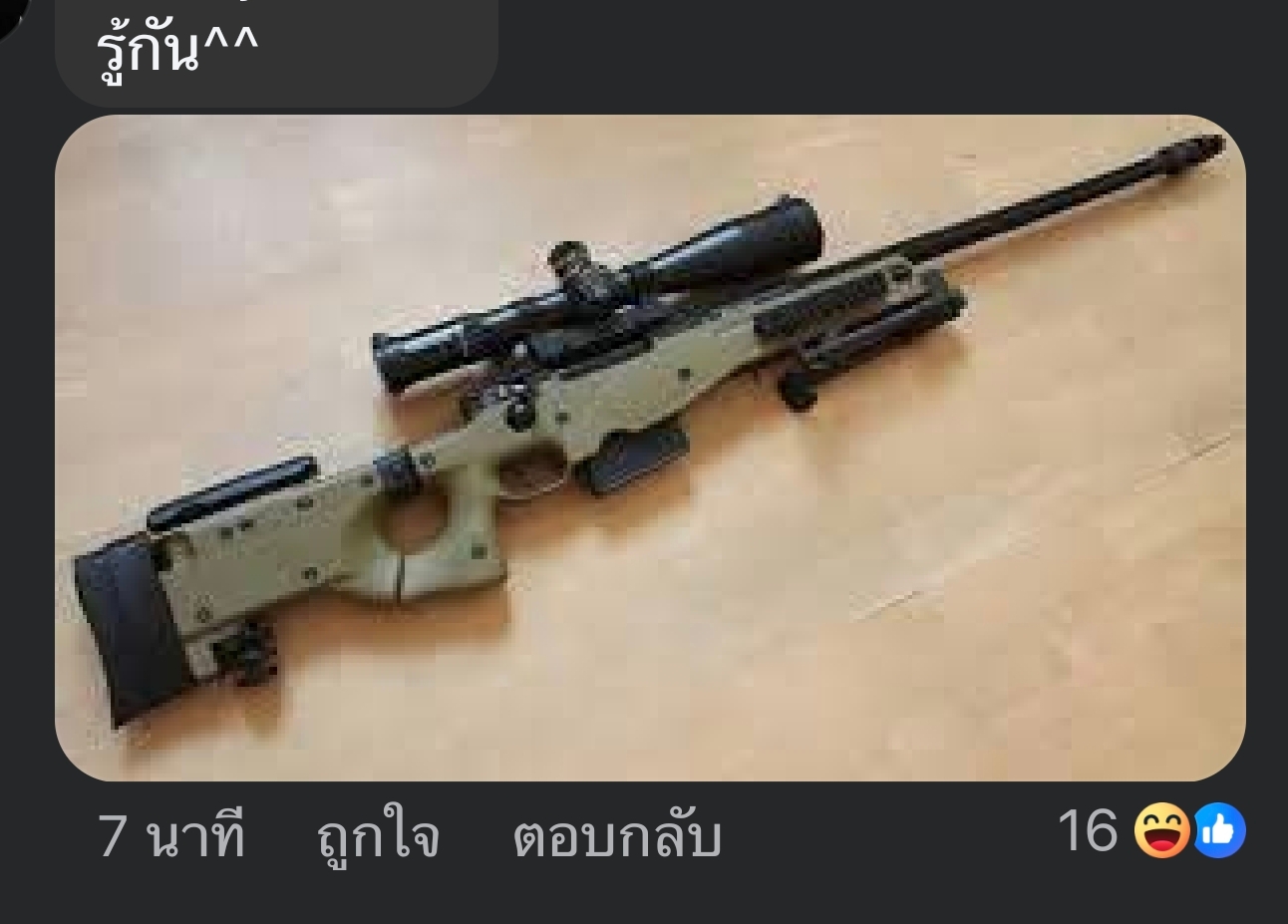Reply to the comment with ตอบกลับ
The image size is (1288, 924).
616,837
